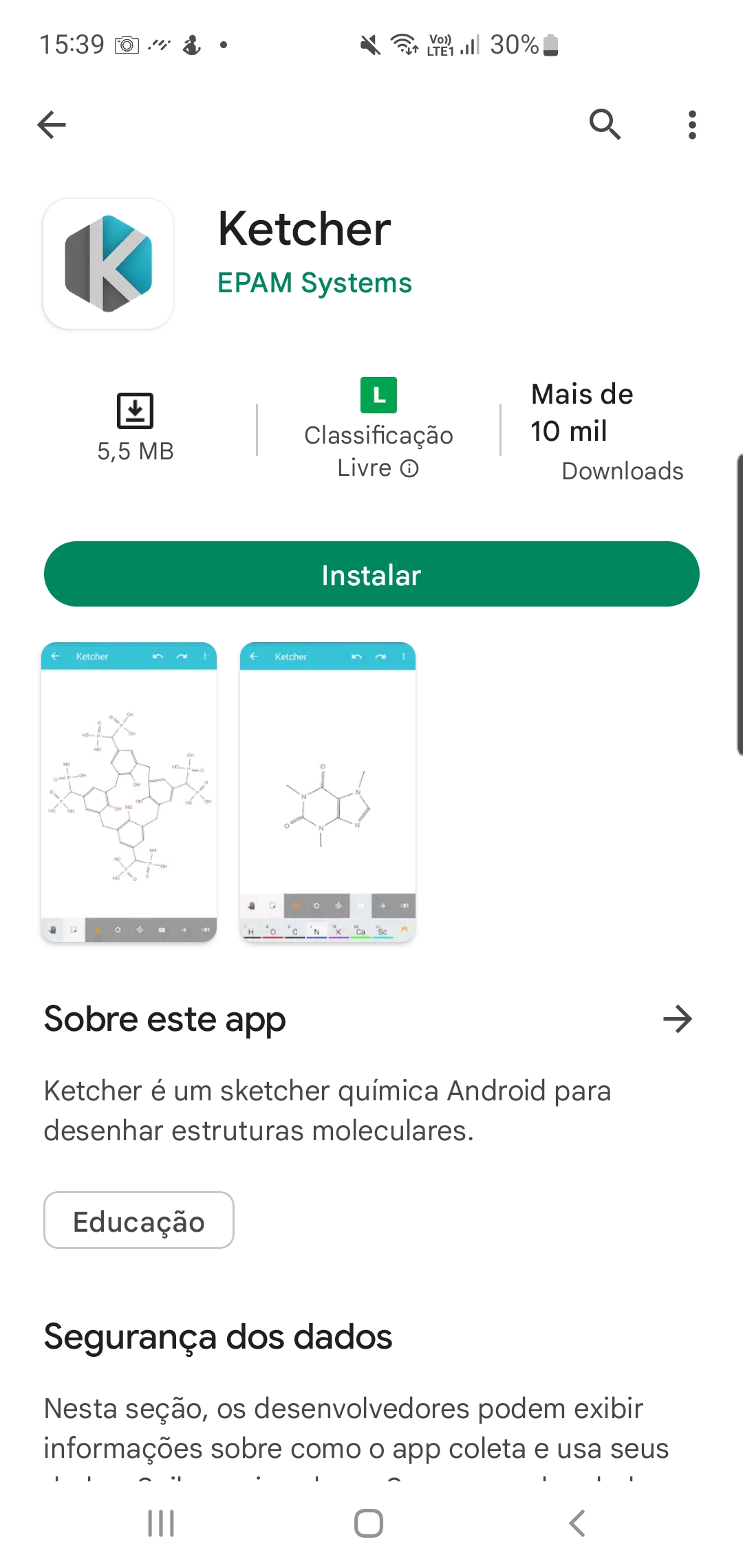This screenshot has width=743, height=1568.
Task: Open the caffeine structure screenshot preview
Action: [327, 792]
